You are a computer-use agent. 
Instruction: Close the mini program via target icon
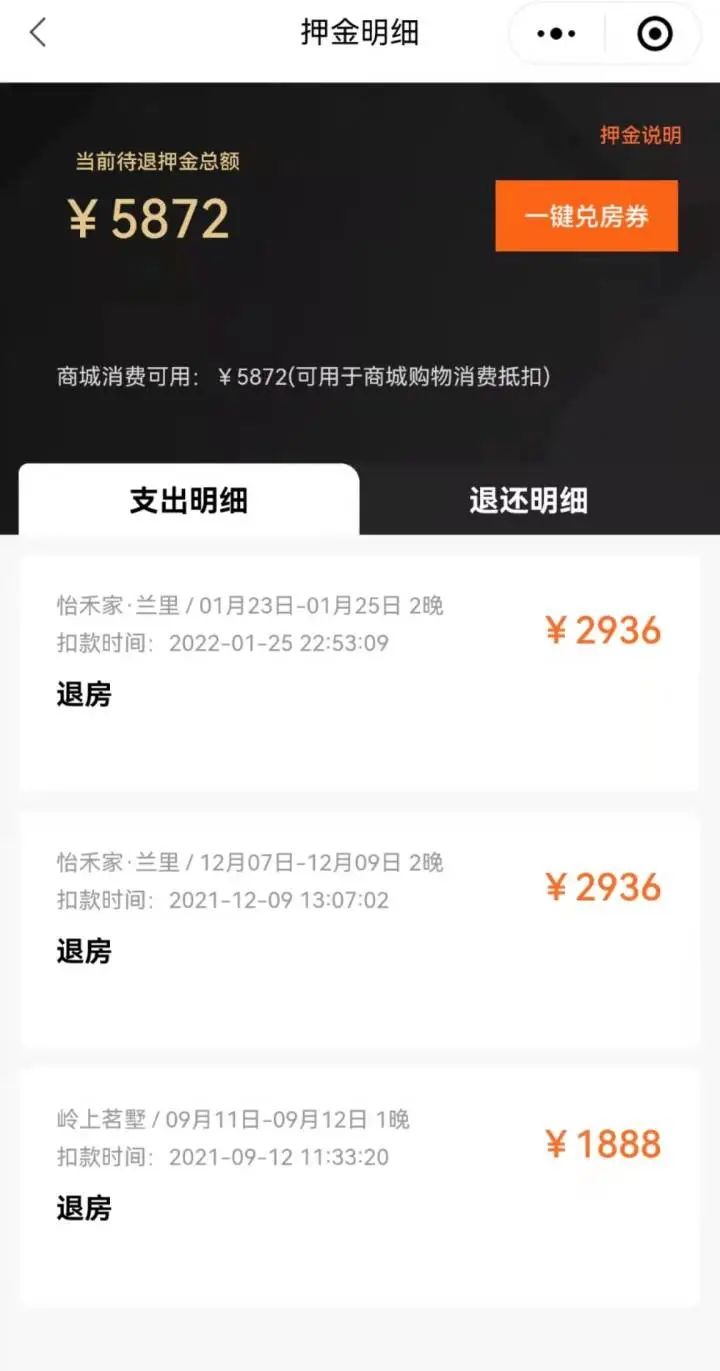pyautogui.click(x=655, y=34)
